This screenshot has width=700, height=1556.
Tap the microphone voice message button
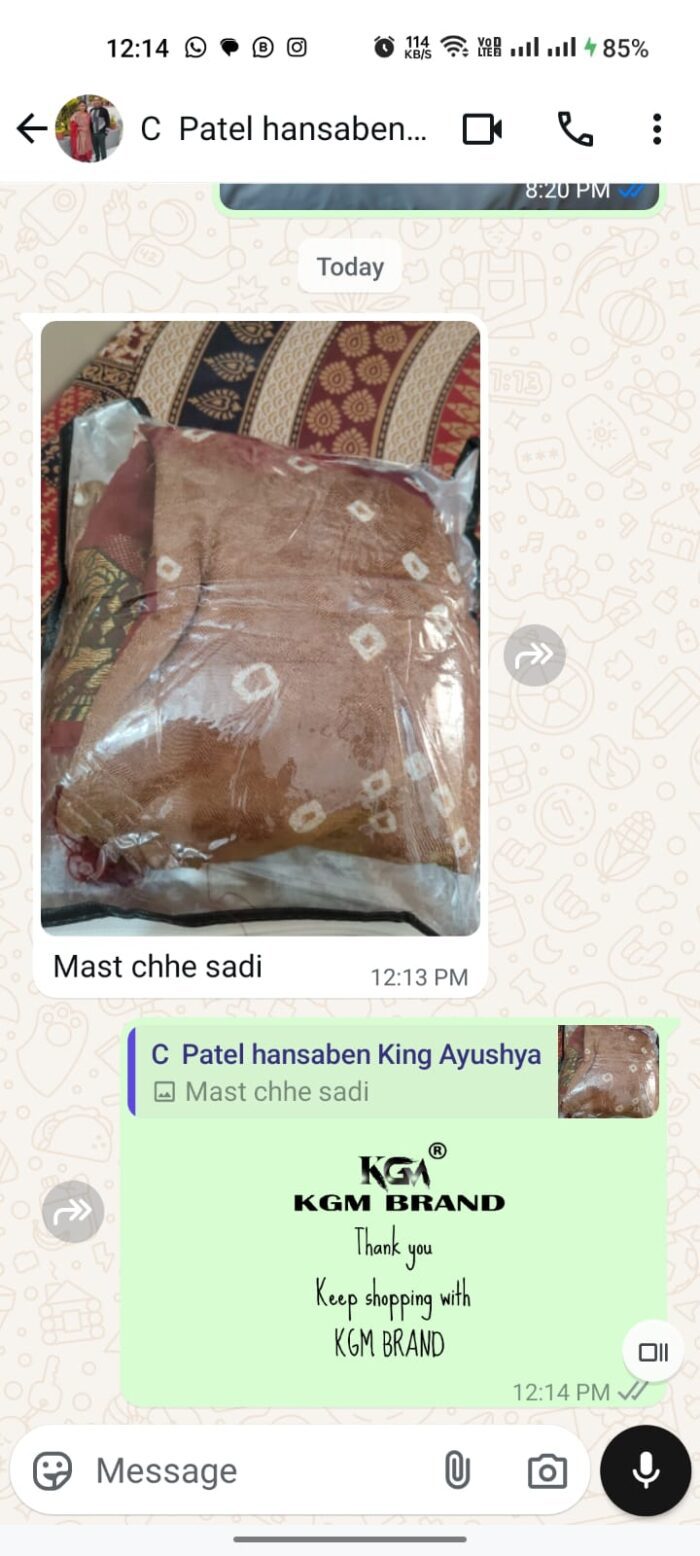pos(645,1471)
